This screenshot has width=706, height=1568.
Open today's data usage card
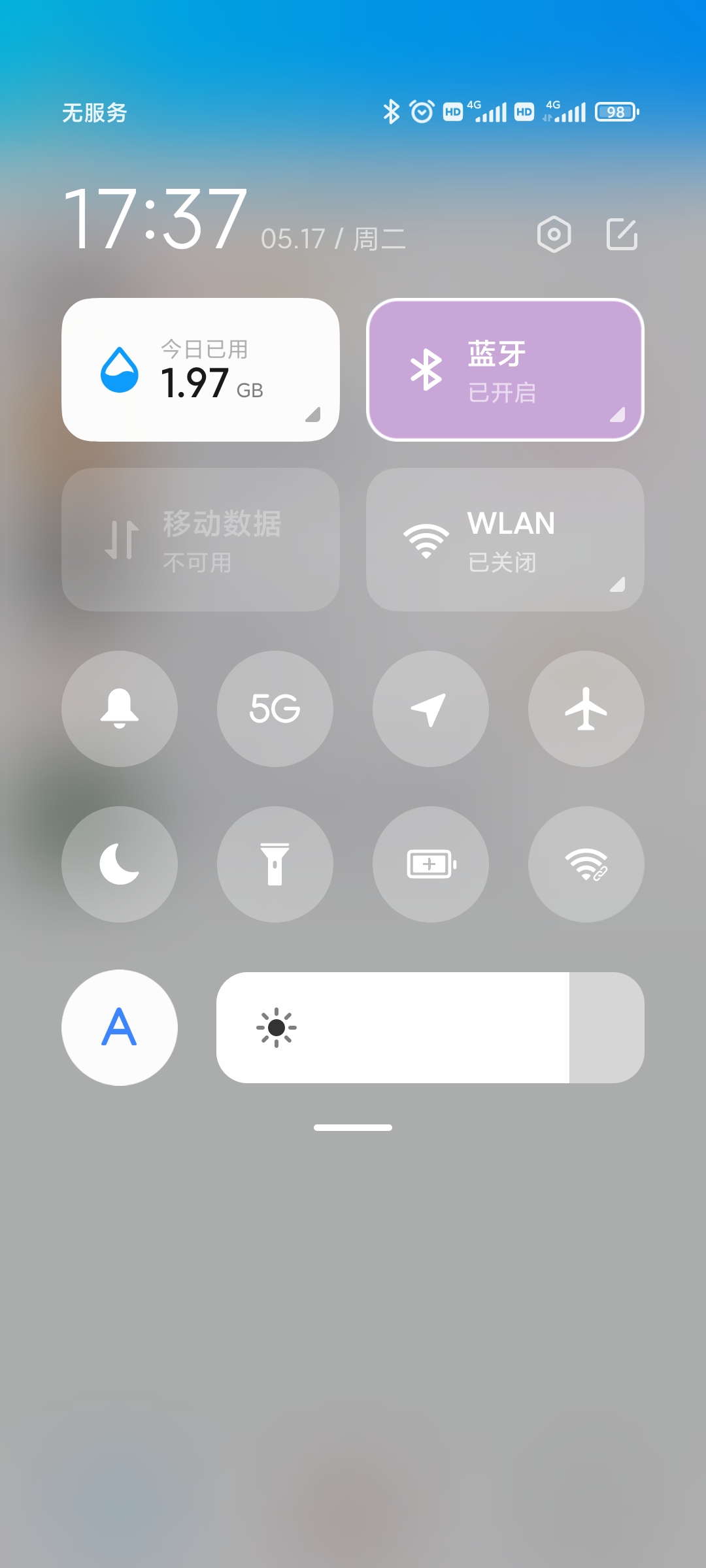click(200, 370)
